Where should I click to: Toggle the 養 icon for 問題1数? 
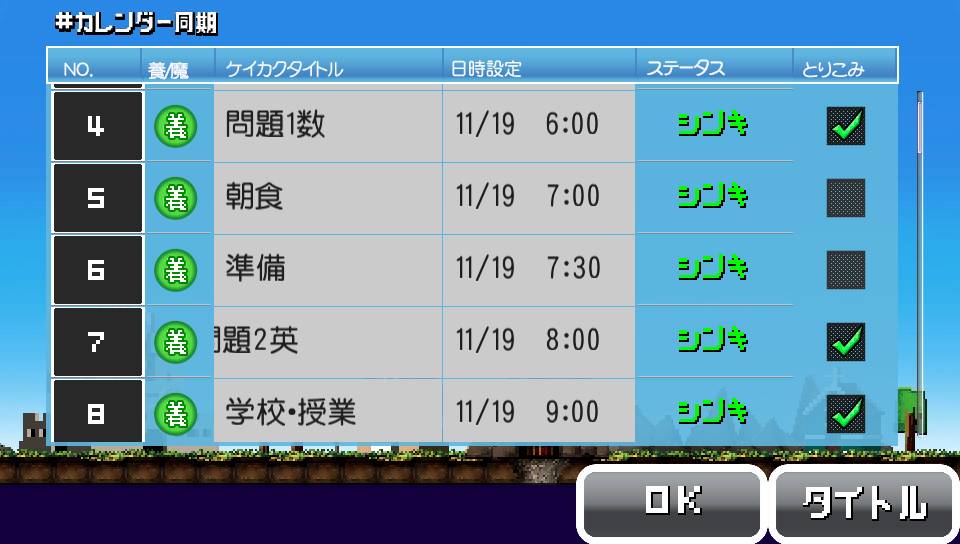(175, 126)
